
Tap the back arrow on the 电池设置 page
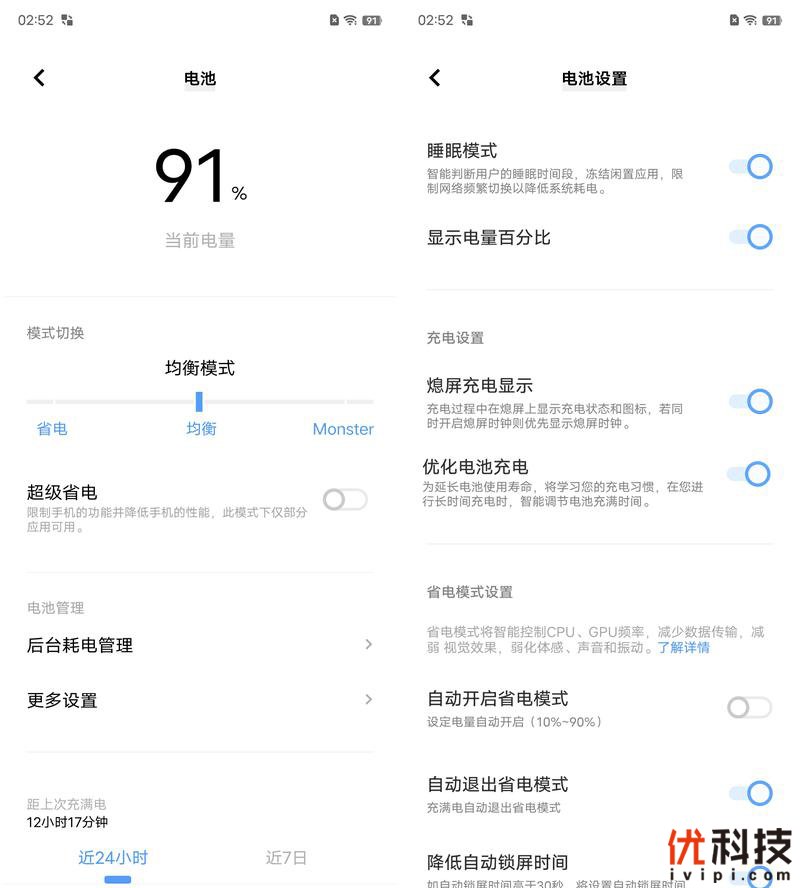435,78
